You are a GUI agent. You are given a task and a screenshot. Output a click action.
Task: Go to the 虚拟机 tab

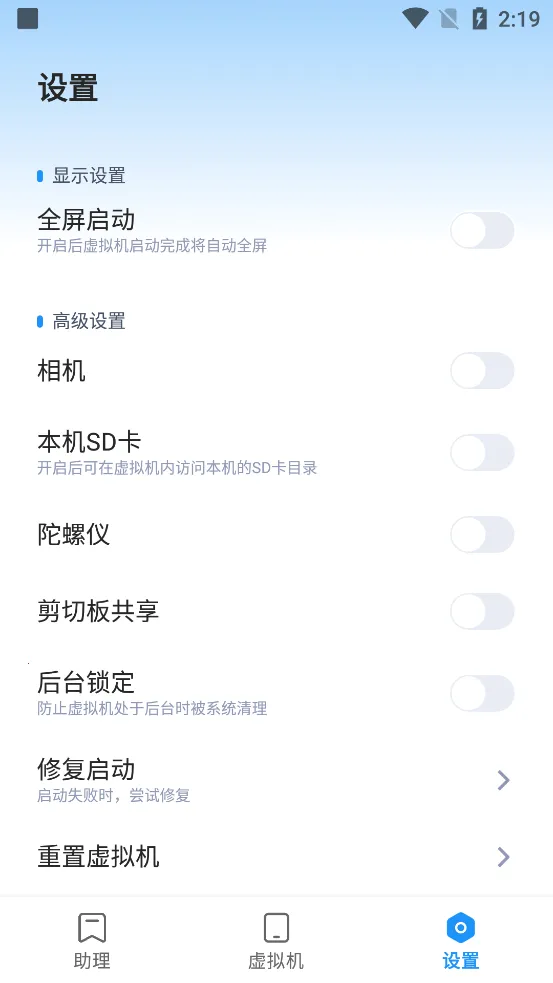276,940
